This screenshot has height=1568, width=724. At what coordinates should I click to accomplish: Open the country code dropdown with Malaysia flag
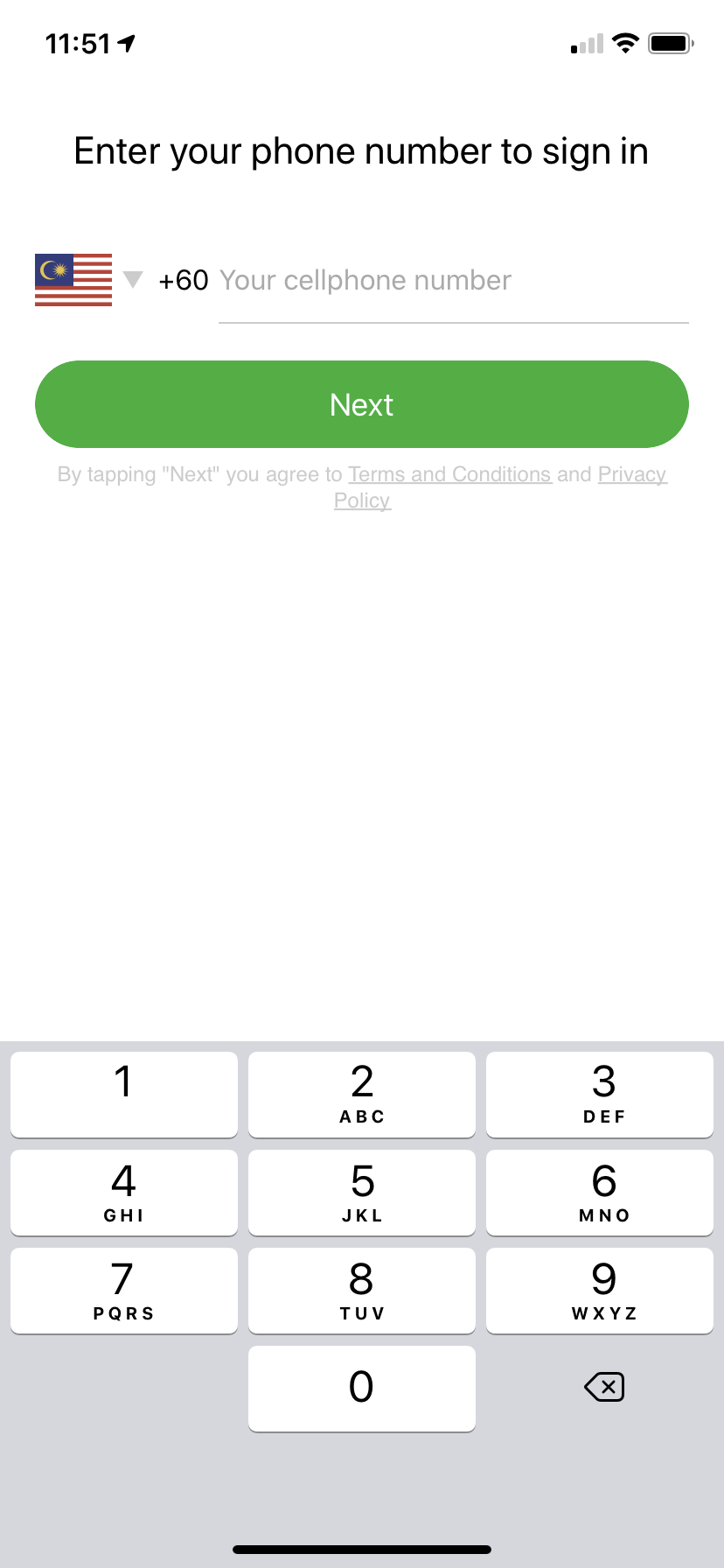point(87,280)
